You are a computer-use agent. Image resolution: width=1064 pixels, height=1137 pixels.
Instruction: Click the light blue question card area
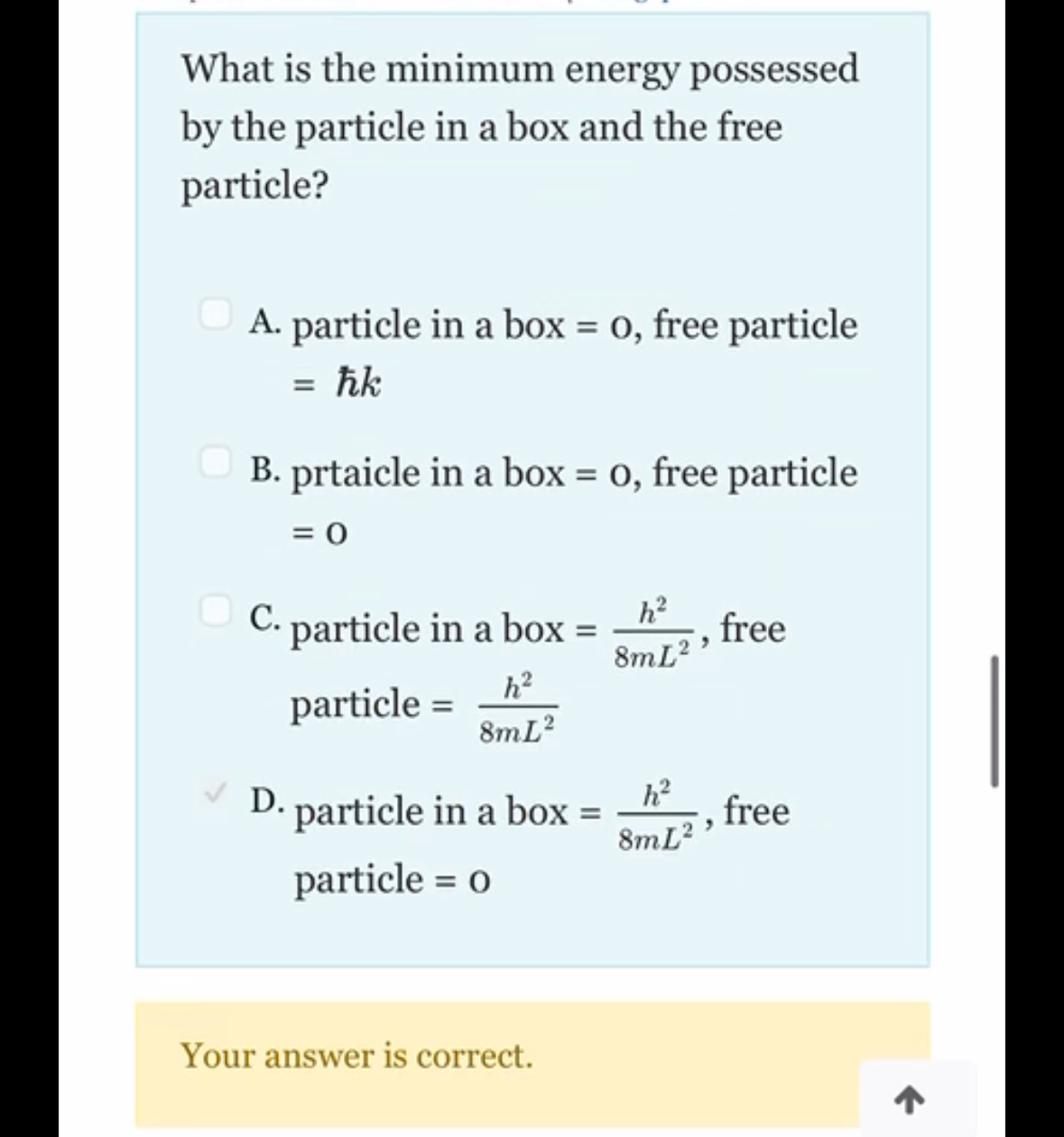(532, 487)
